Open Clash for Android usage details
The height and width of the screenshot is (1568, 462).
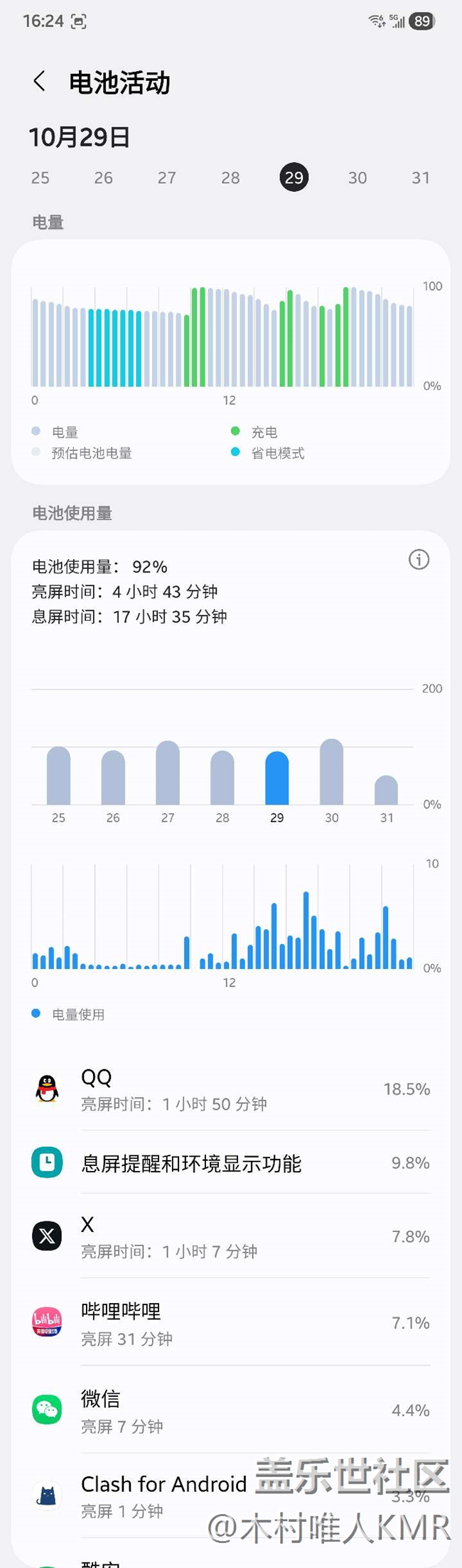coord(163,1496)
